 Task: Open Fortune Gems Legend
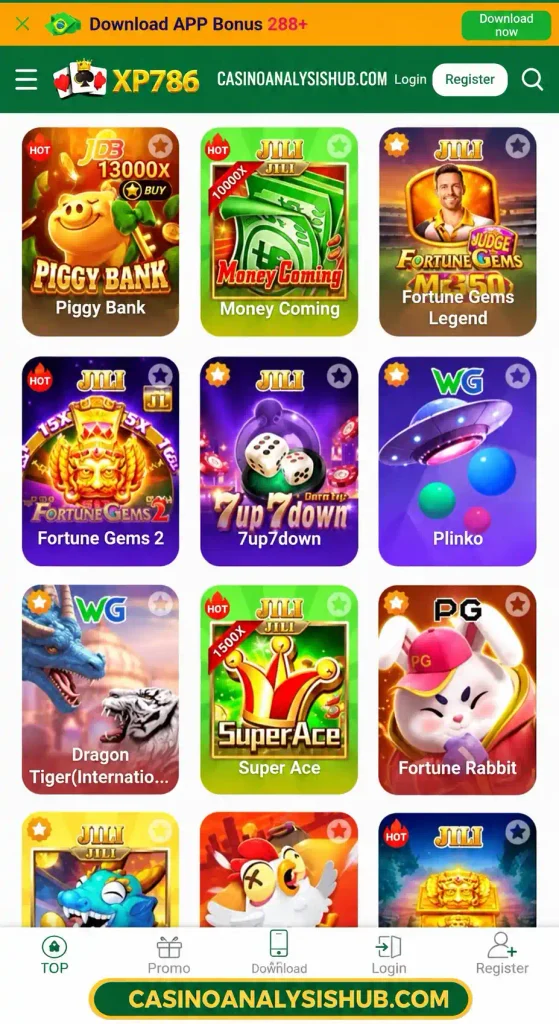tap(458, 232)
